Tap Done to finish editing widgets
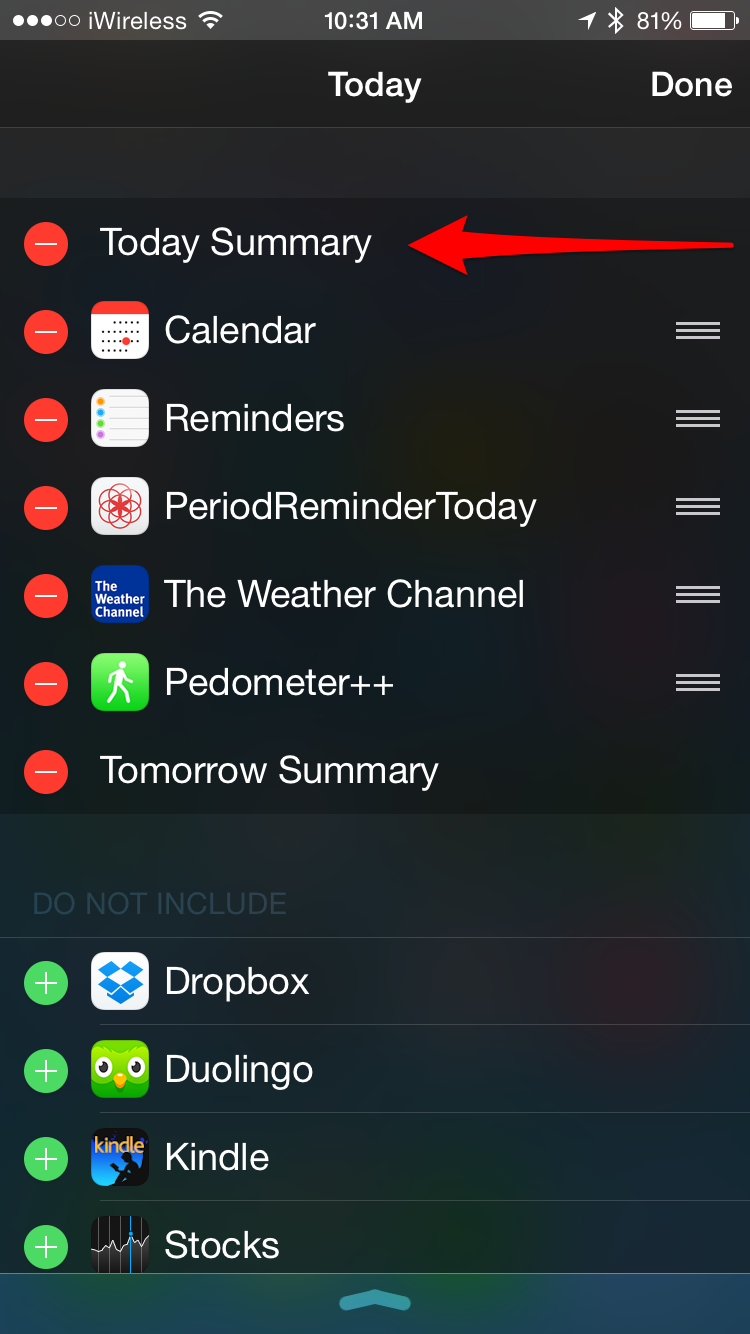 691,84
